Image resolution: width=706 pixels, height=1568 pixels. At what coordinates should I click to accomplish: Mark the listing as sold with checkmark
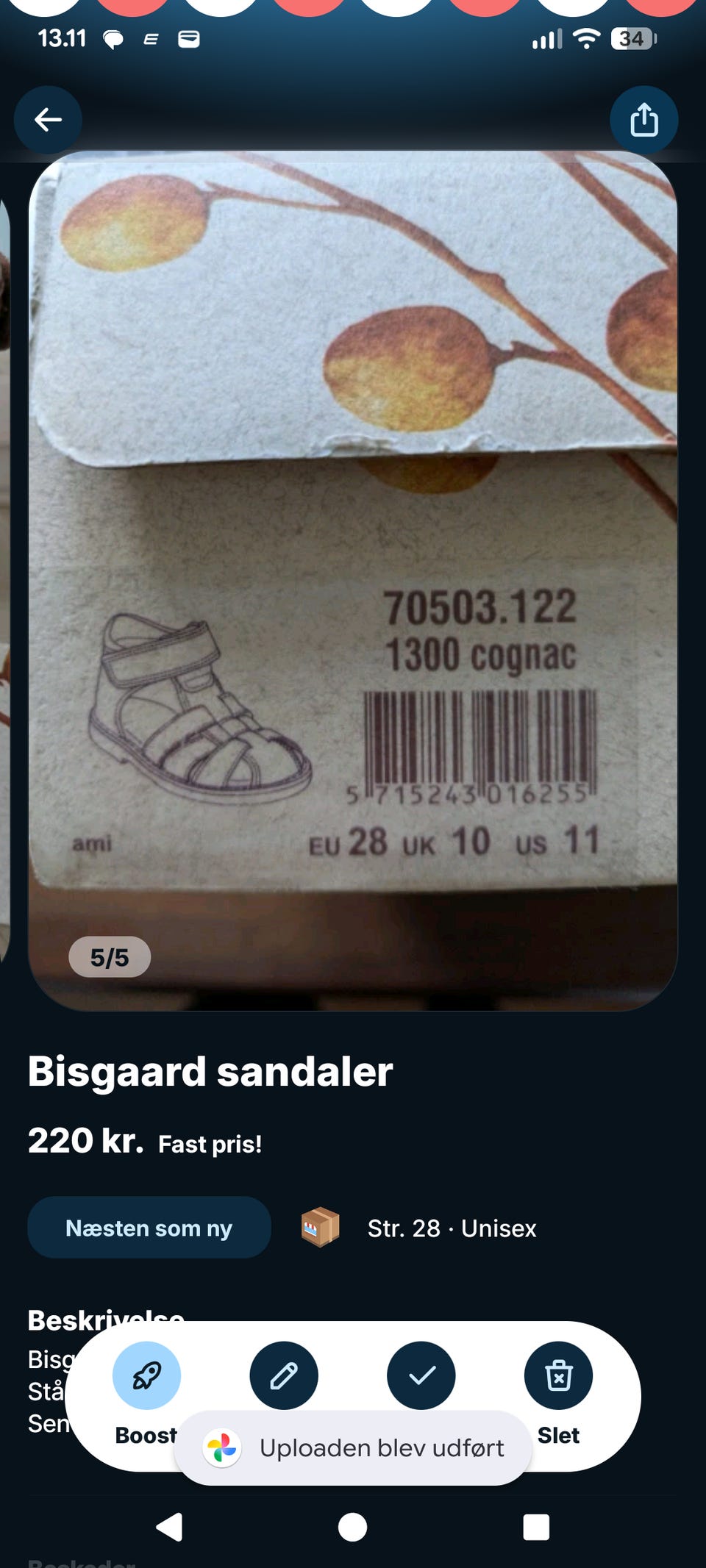(x=421, y=1375)
